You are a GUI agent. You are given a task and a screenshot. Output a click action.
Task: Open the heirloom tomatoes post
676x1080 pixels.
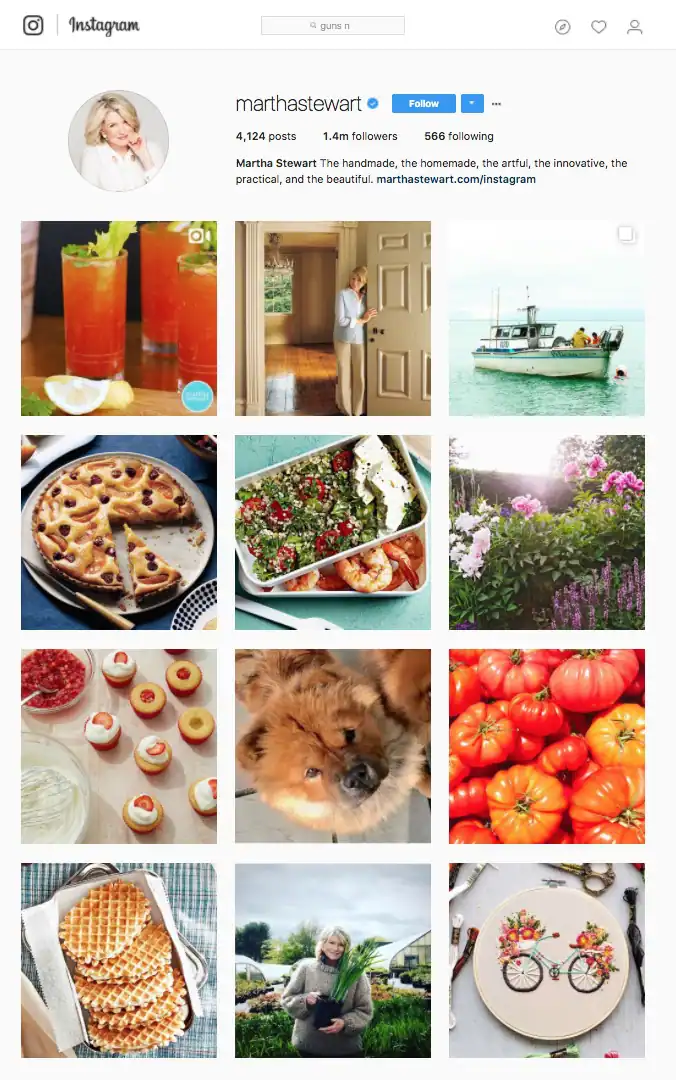547,747
